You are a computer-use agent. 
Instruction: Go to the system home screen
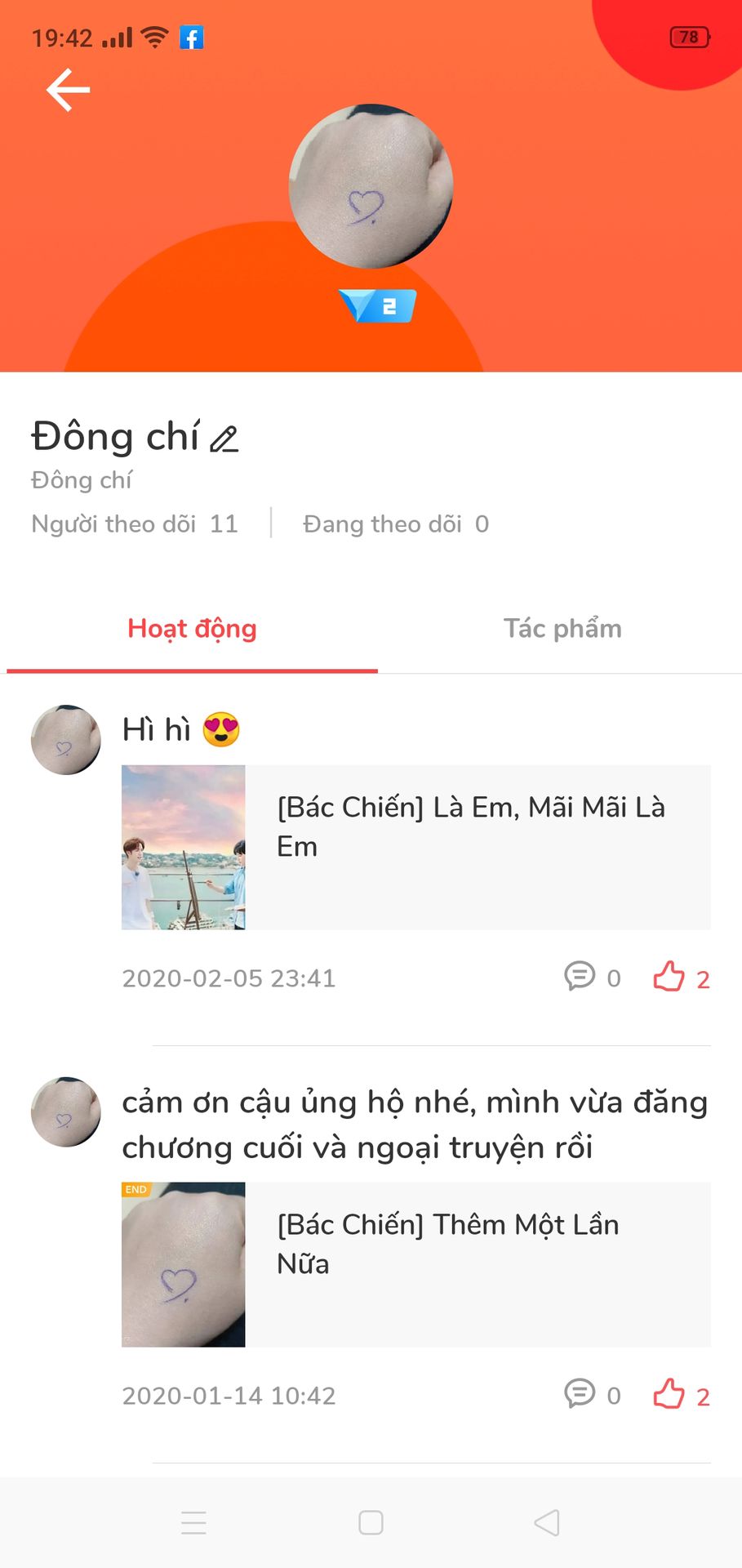point(371,1523)
